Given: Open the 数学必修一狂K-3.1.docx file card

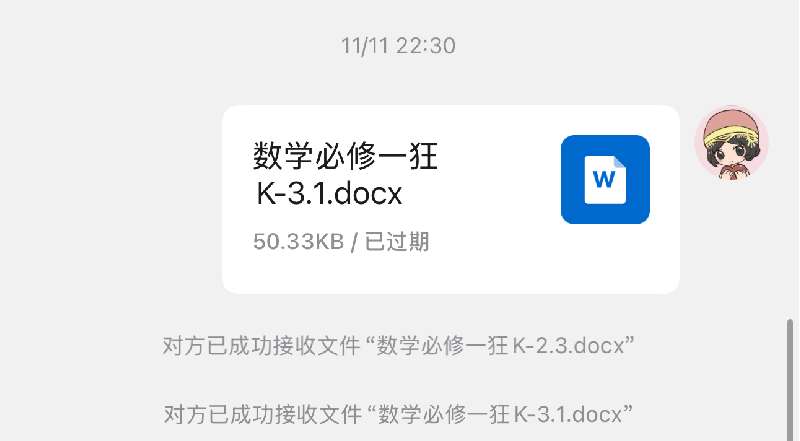Looking at the screenshot, I should [450, 199].
